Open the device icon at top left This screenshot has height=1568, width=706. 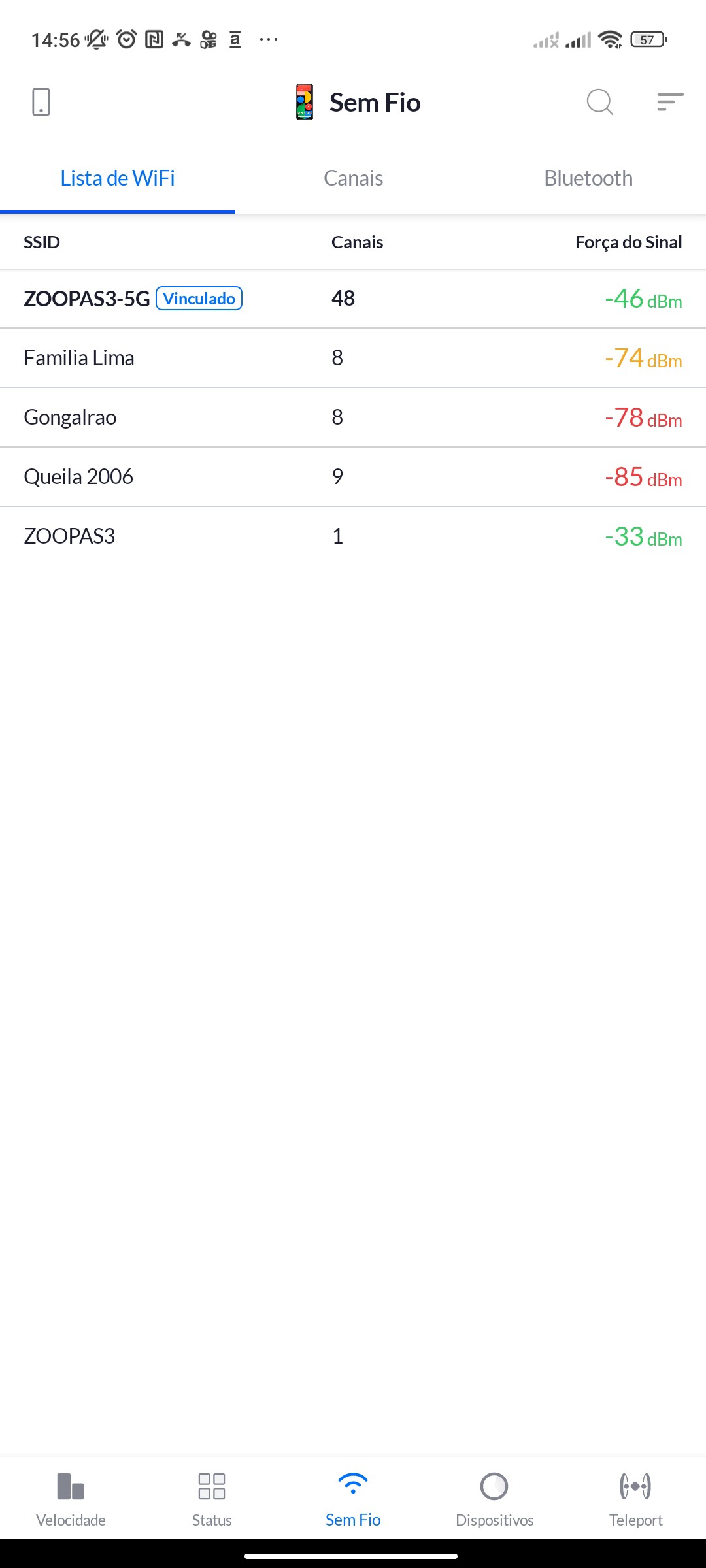tap(41, 102)
